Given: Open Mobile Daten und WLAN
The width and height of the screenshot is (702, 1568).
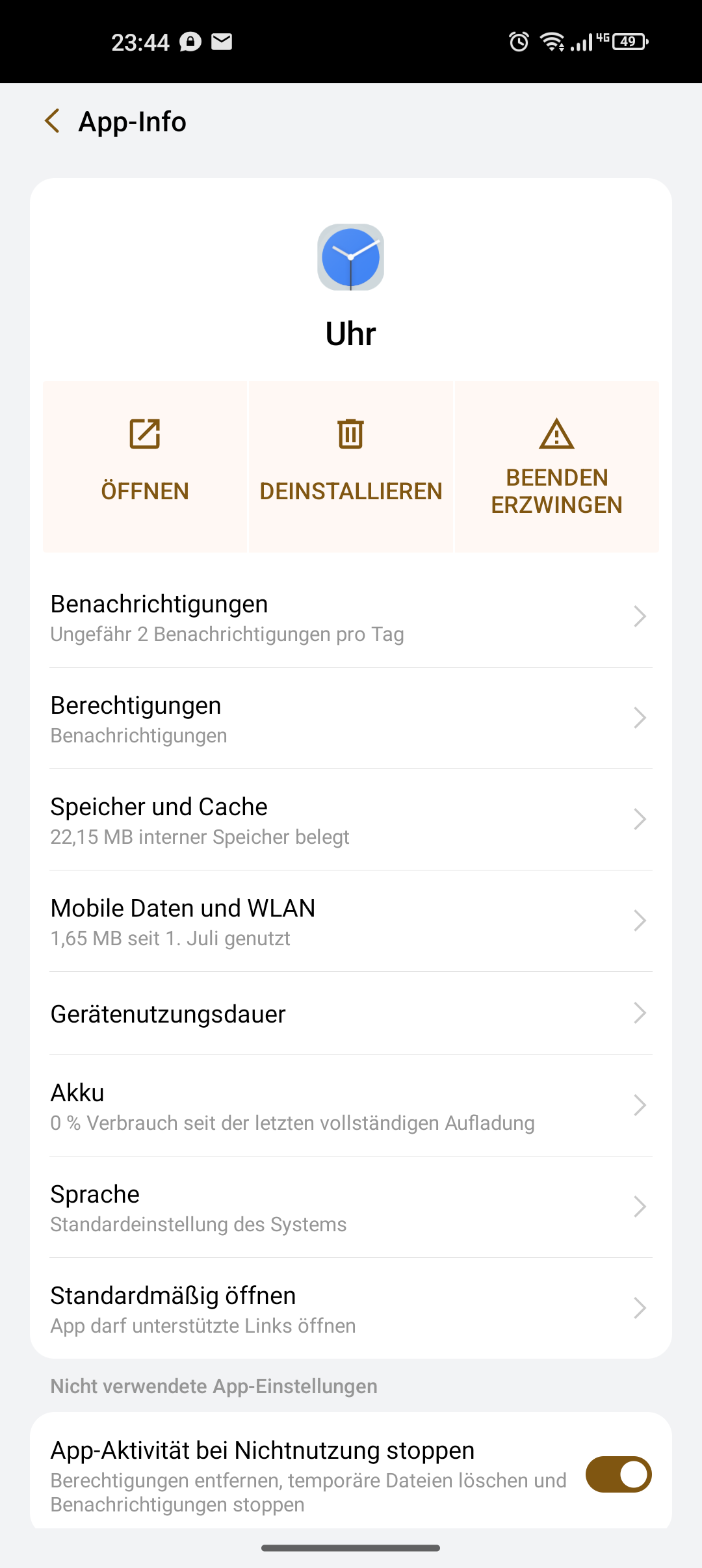Looking at the screenshot, I should point(351,921).
